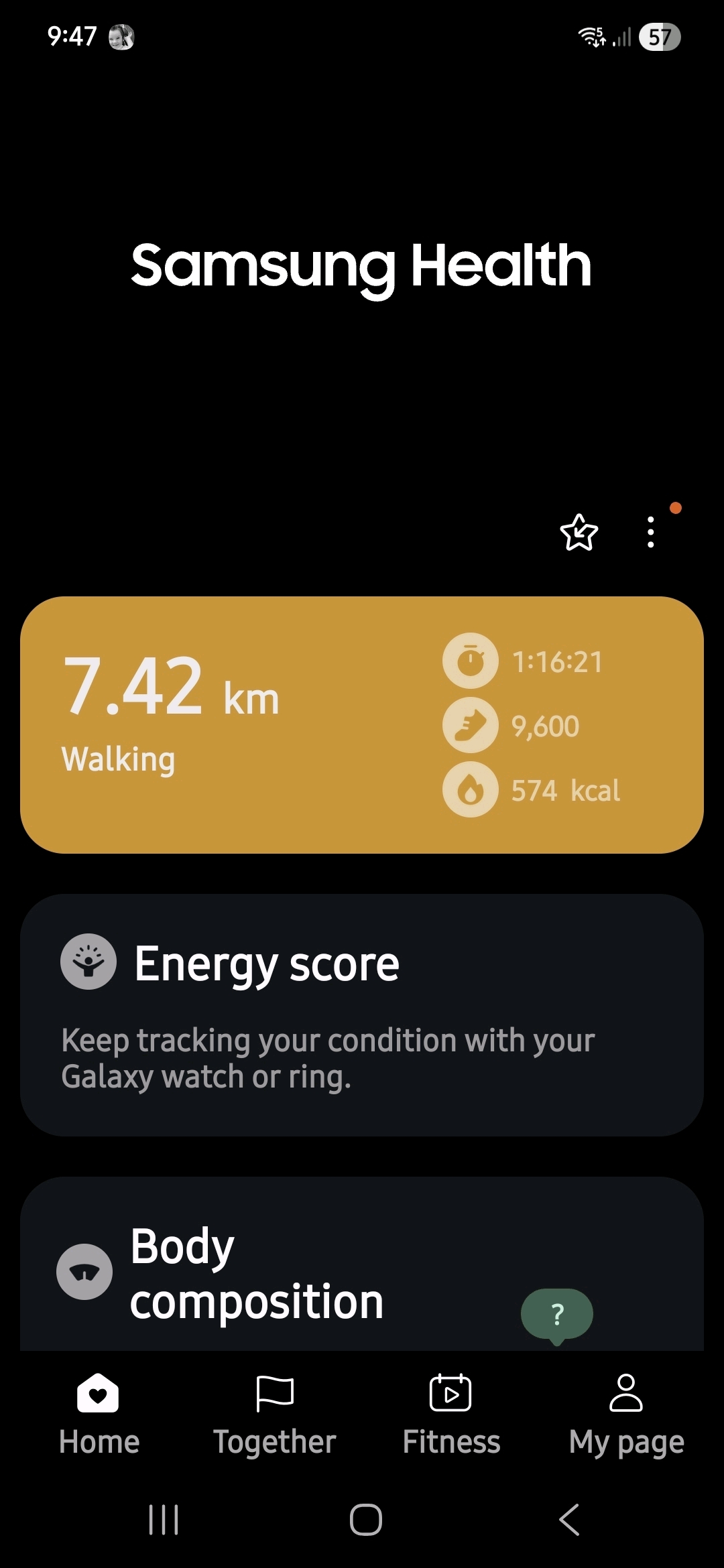Open the Energy score card
This screenshot has height=1568, width=724.
point(362,1015)
